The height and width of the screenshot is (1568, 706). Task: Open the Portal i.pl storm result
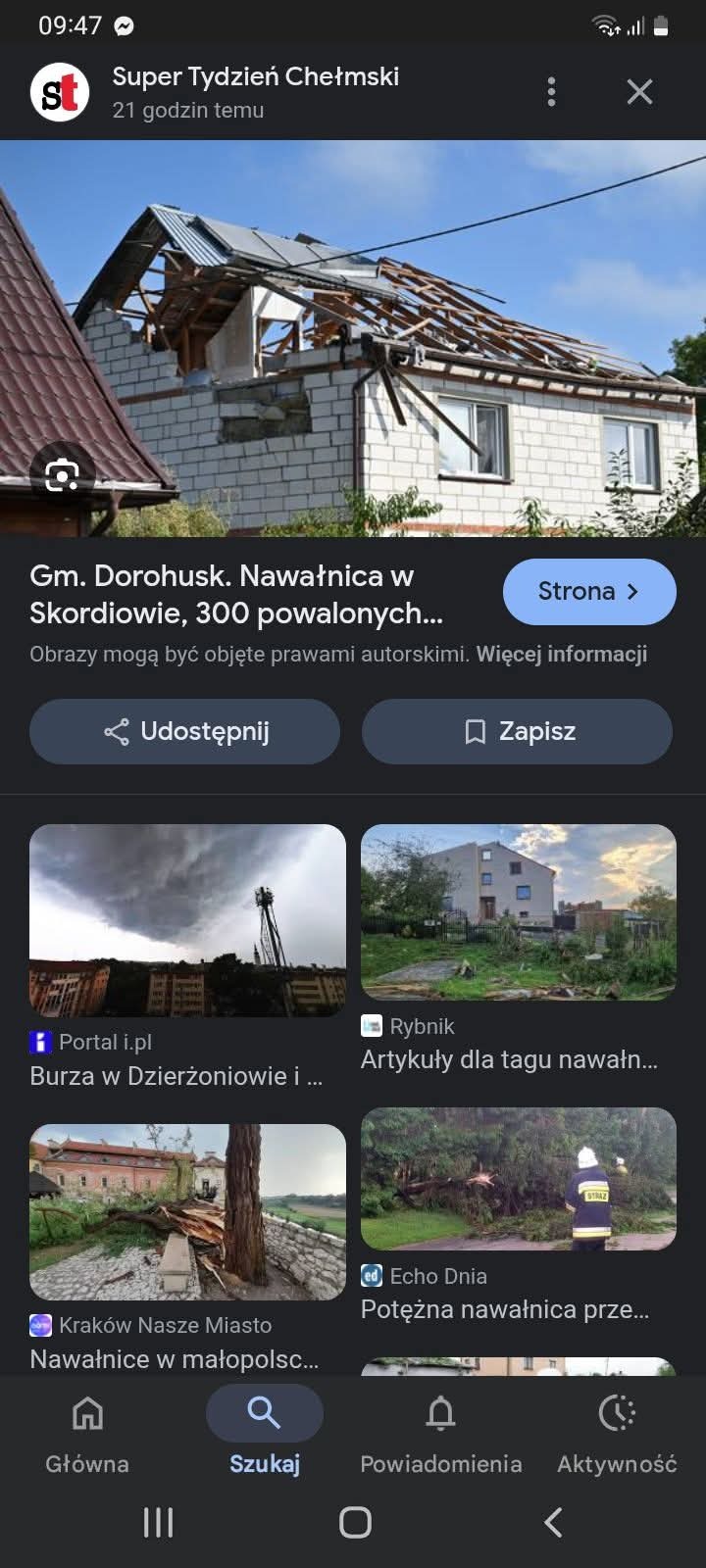187,919
